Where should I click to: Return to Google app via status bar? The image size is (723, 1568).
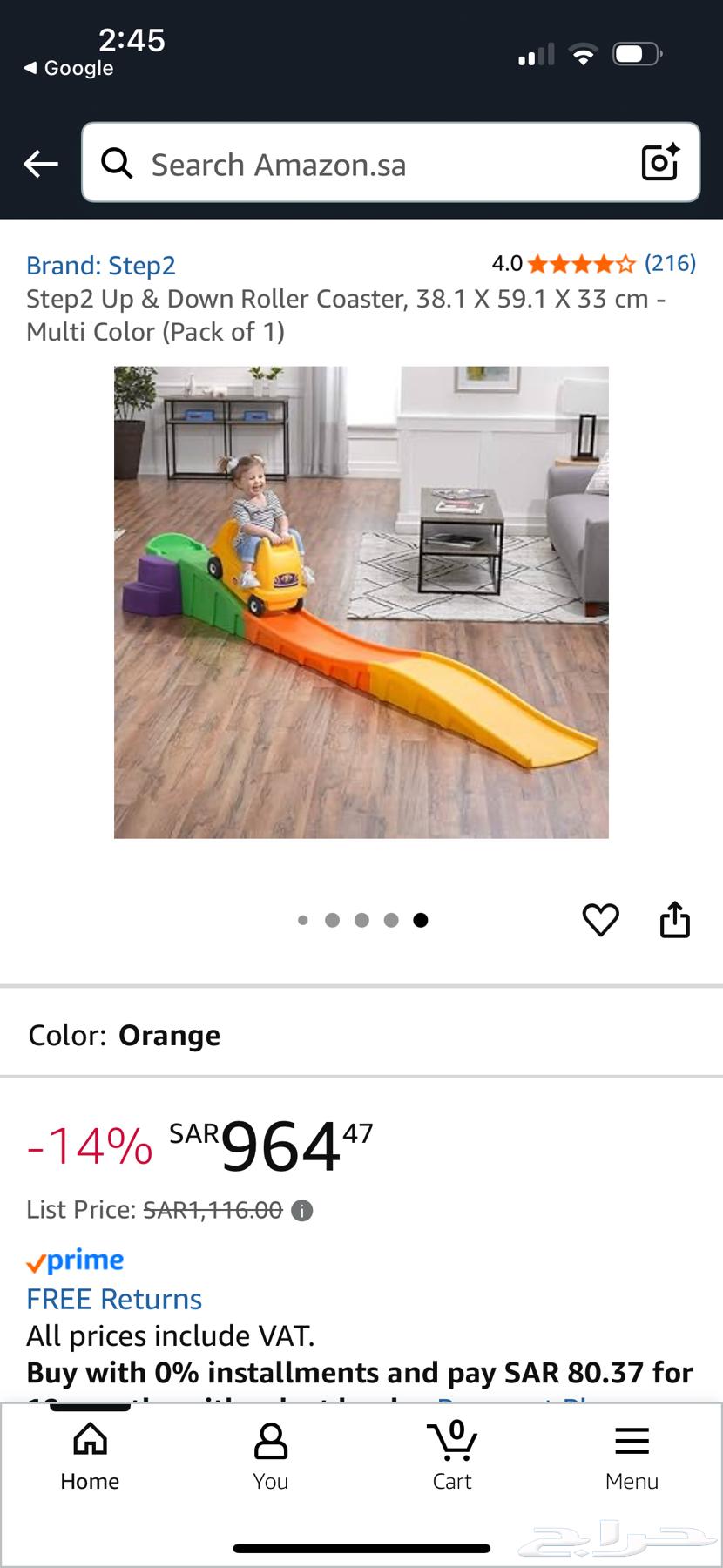(x=69, y=68)
